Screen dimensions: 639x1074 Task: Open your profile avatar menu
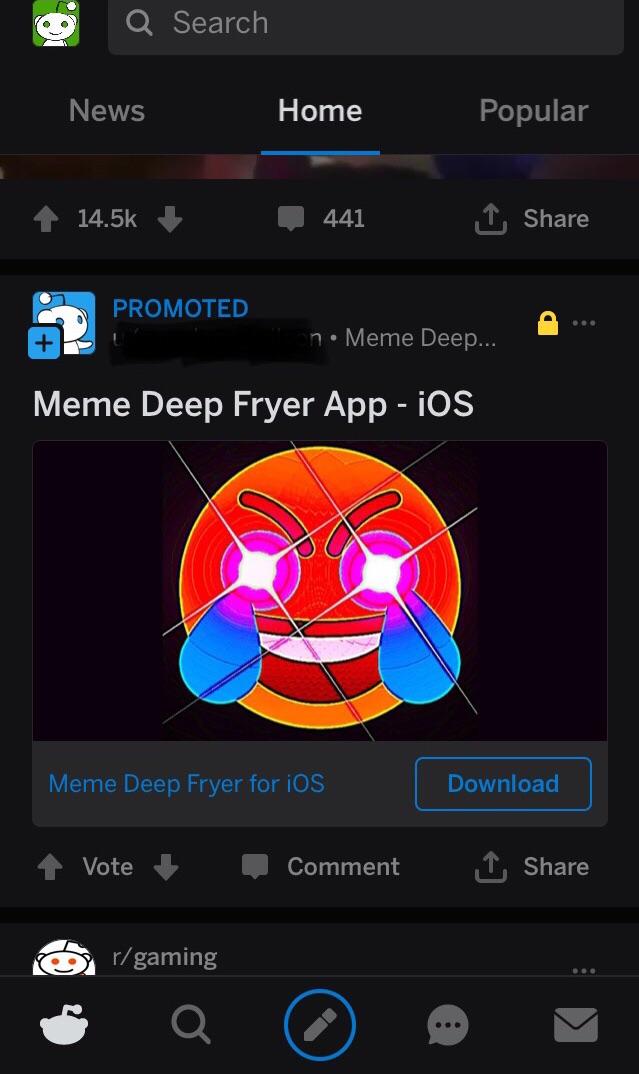click(55, 23)
